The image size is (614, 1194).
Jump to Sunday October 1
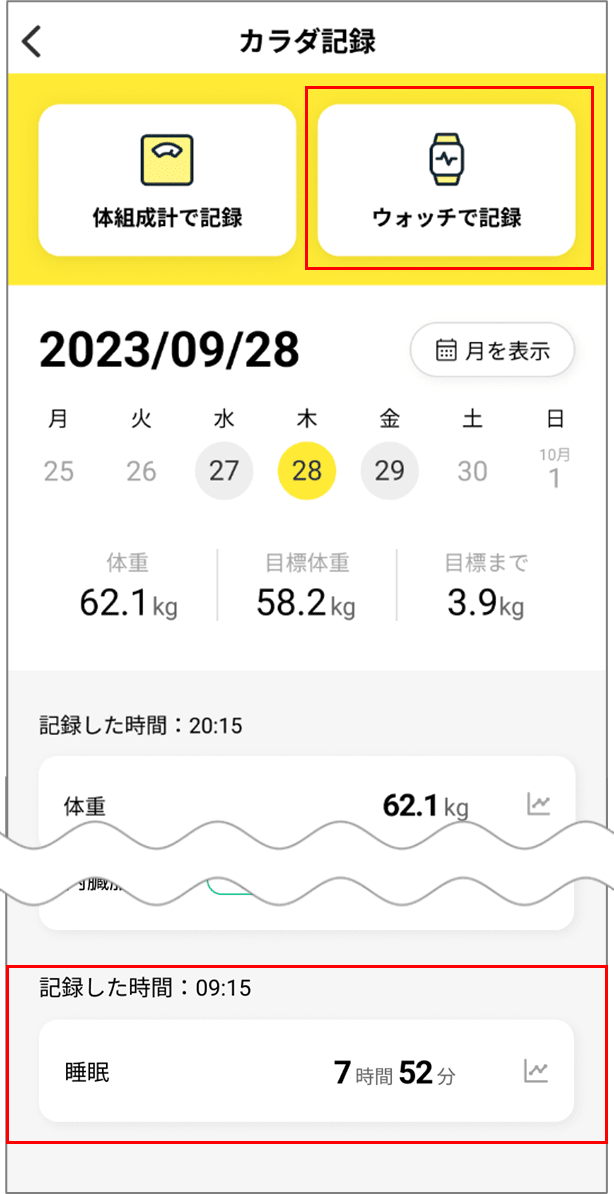tap(554, 471)
